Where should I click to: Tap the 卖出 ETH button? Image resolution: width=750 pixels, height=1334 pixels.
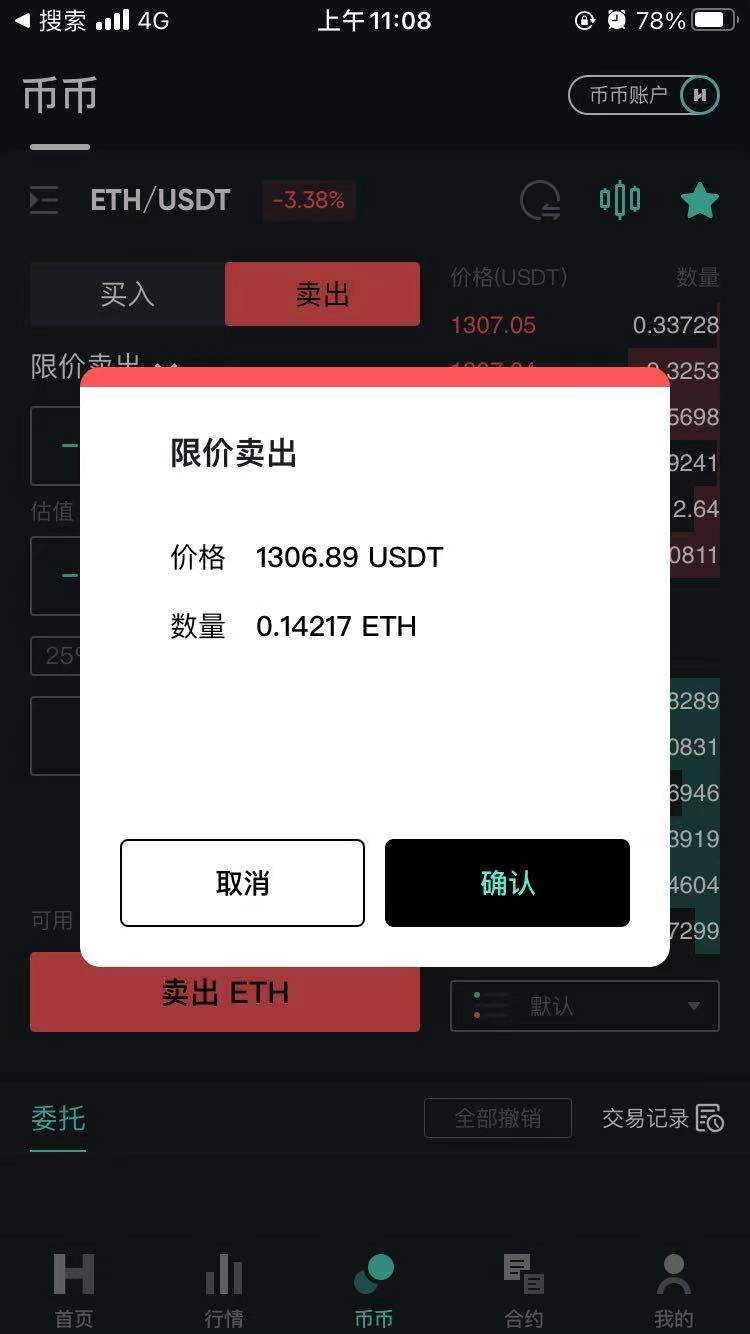pyautogui.click(x=225, y=992)
